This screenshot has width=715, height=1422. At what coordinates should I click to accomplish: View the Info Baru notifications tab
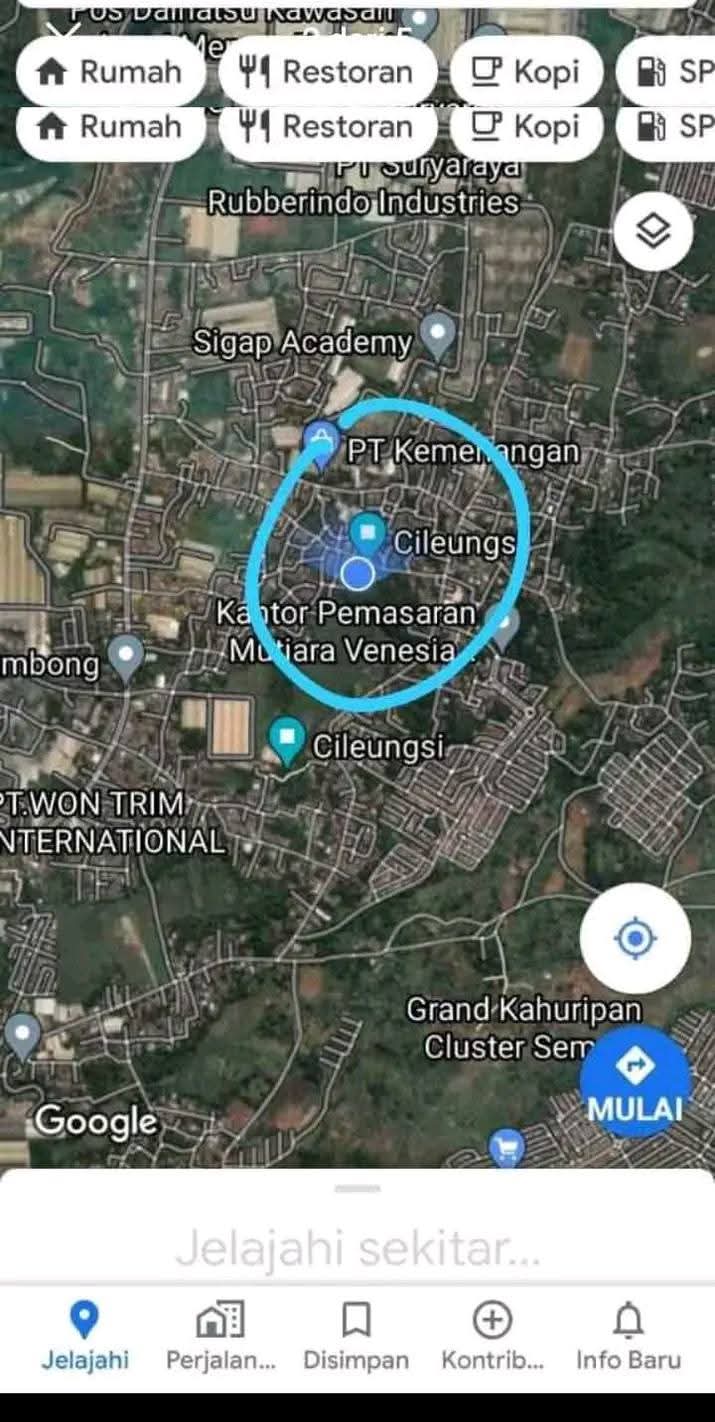click(628, 1335)
